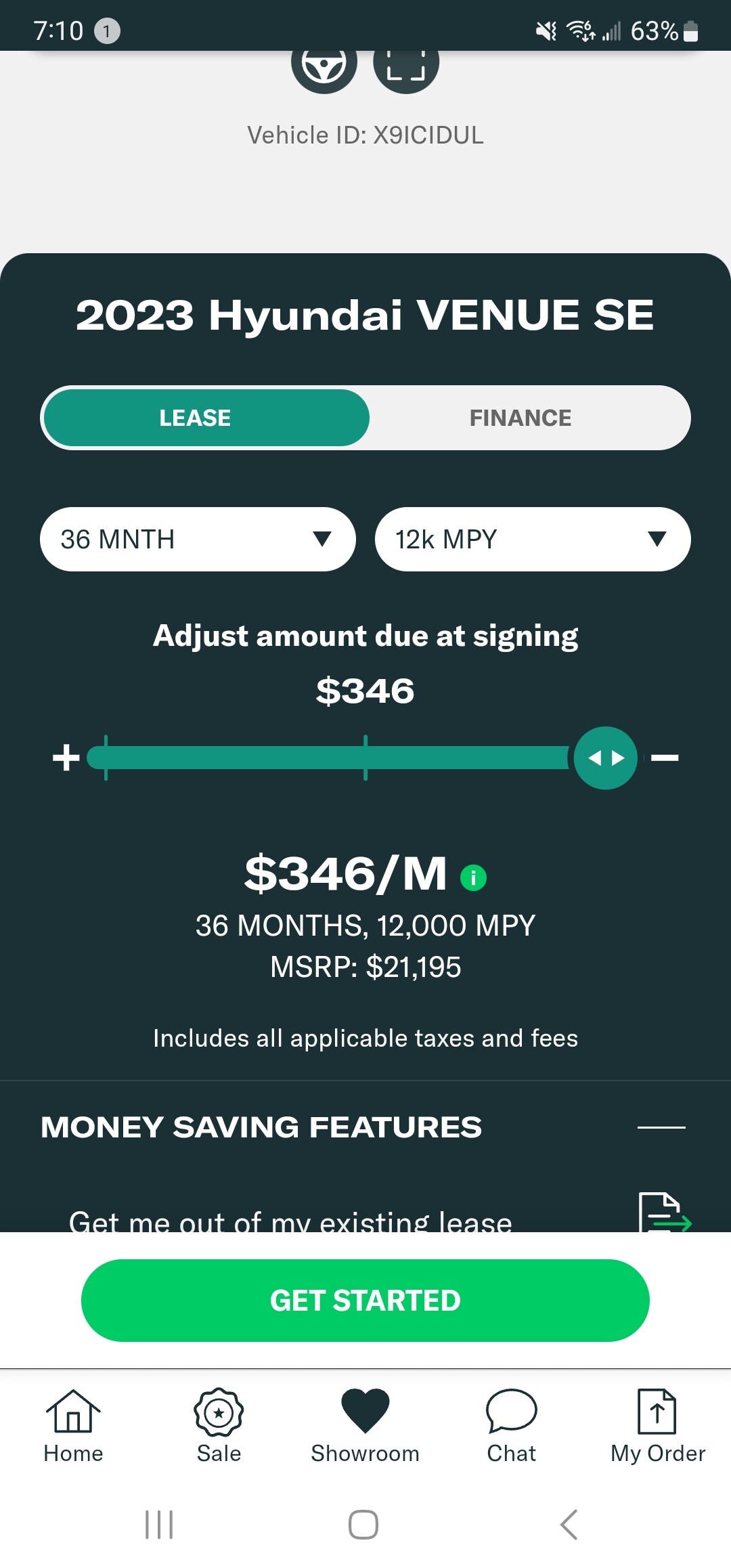Open the info icon beside $346/M
Screen dimensions: 731x1568
(x=473, y=877)
